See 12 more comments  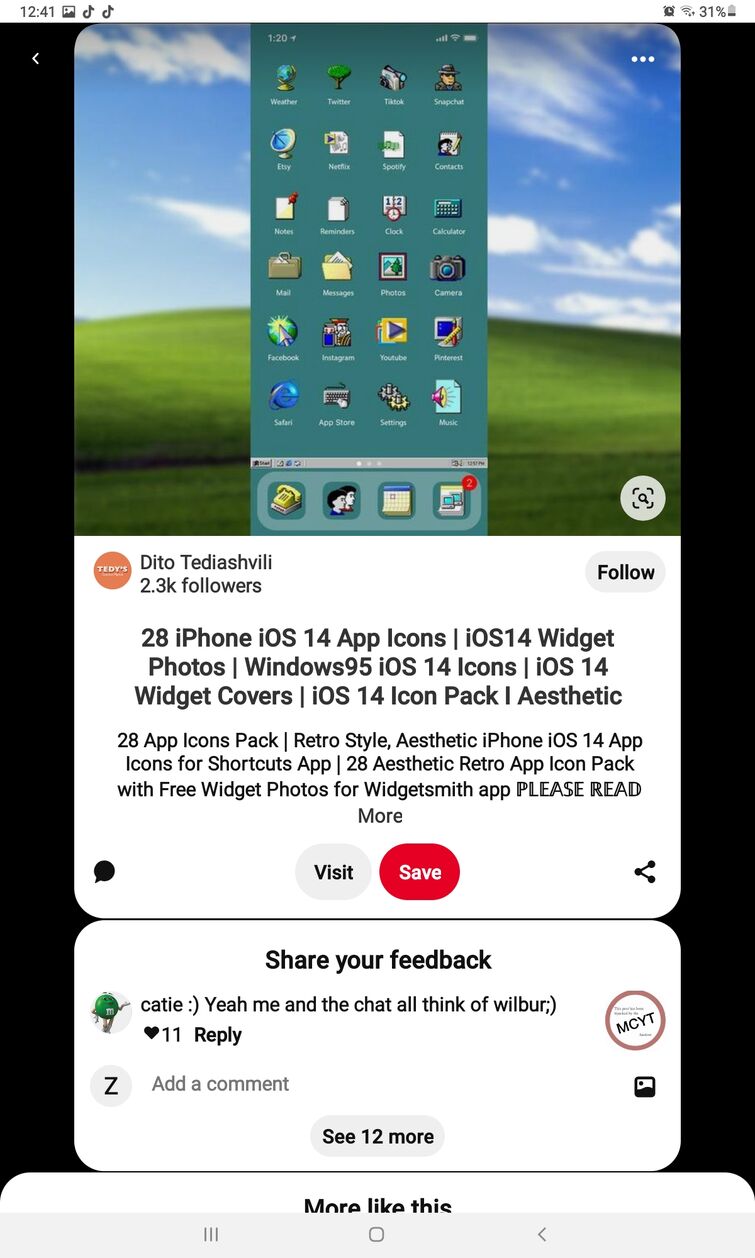click(377, 1137)
